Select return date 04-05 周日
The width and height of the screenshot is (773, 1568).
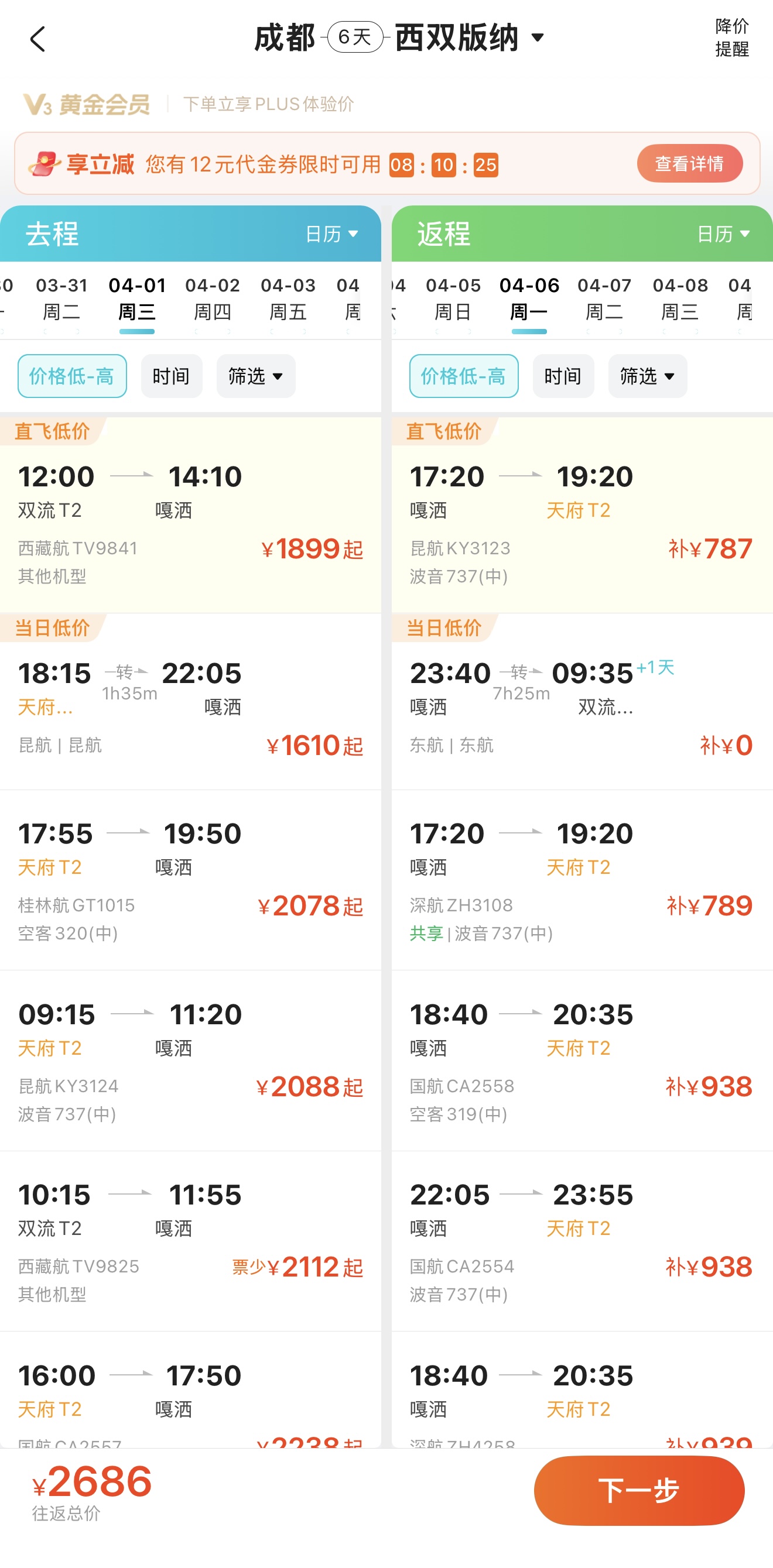click(x=453, y=299)
